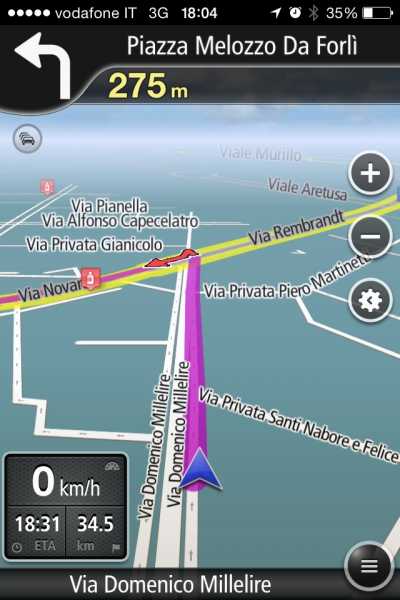Tap the traffic info icon

coord(27,139)
